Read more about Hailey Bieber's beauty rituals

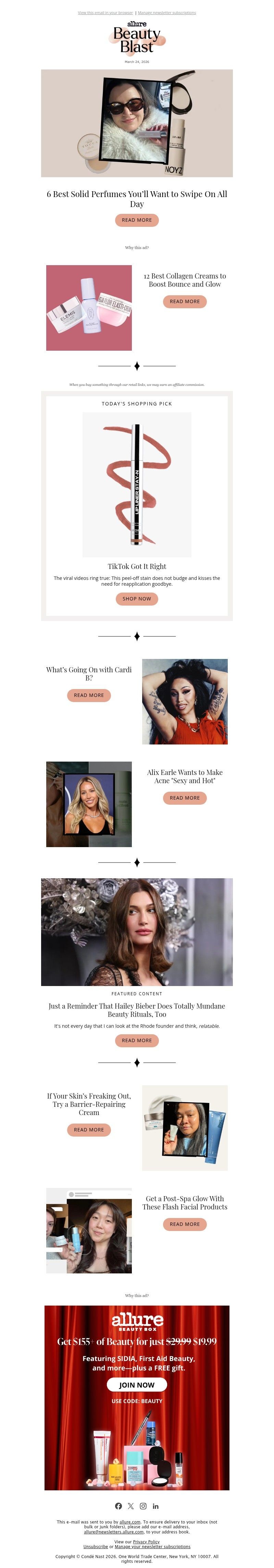(x=136, y=1040)
